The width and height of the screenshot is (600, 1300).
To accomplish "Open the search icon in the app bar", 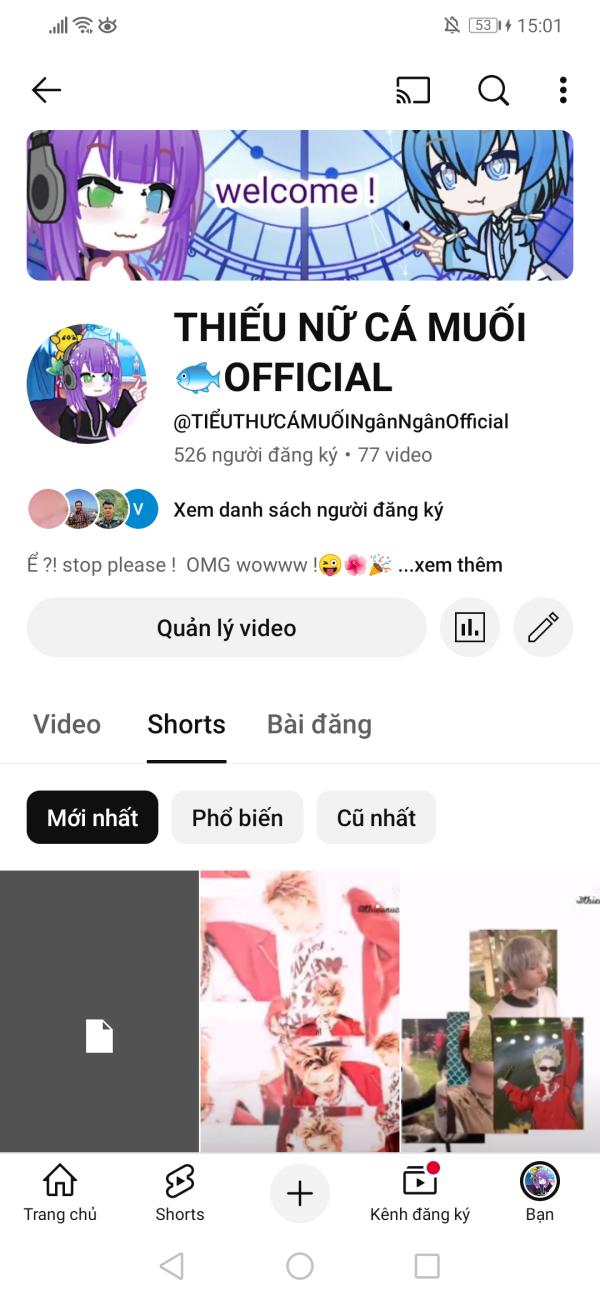I will (493, 90).
